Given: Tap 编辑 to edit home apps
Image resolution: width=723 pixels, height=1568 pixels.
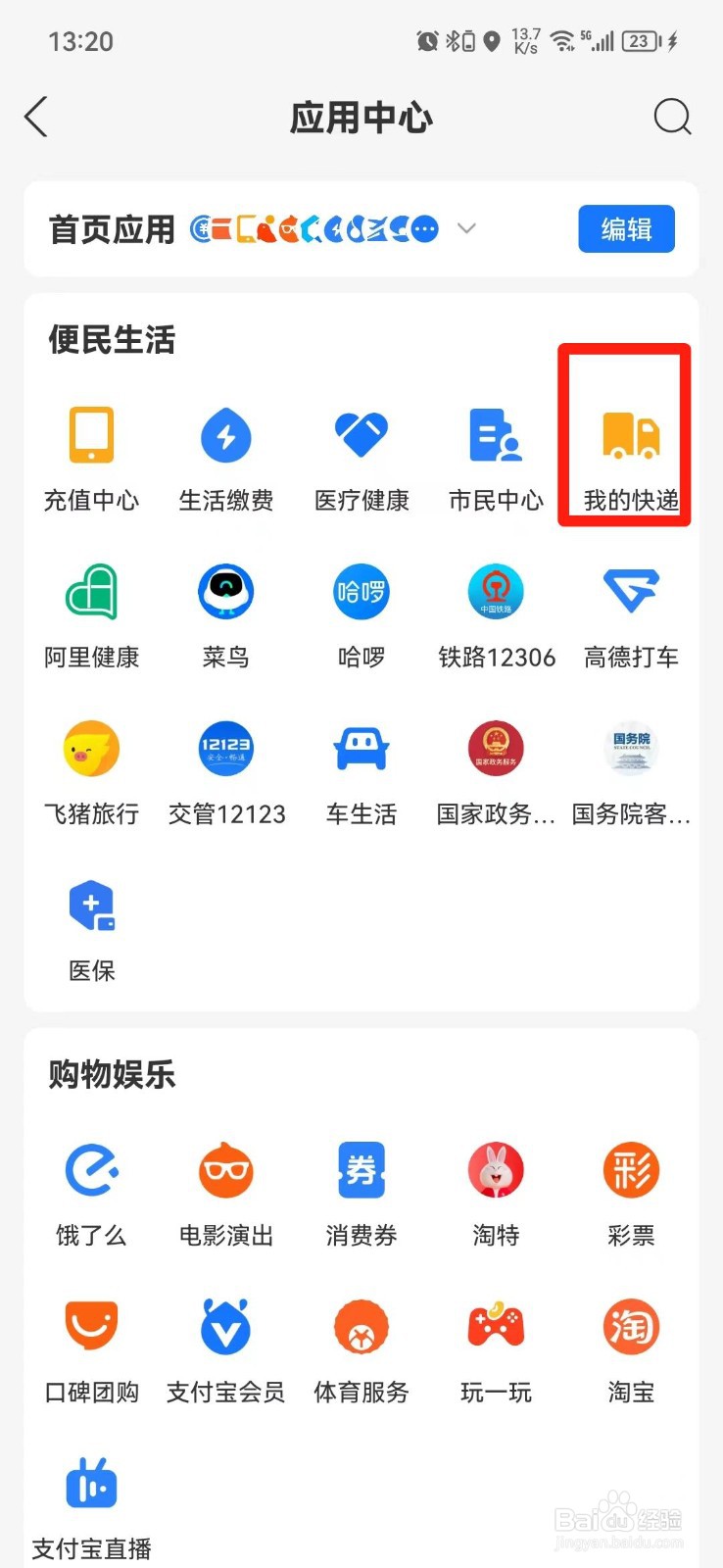Looking at the screenshot, I should tap(626, 229).
